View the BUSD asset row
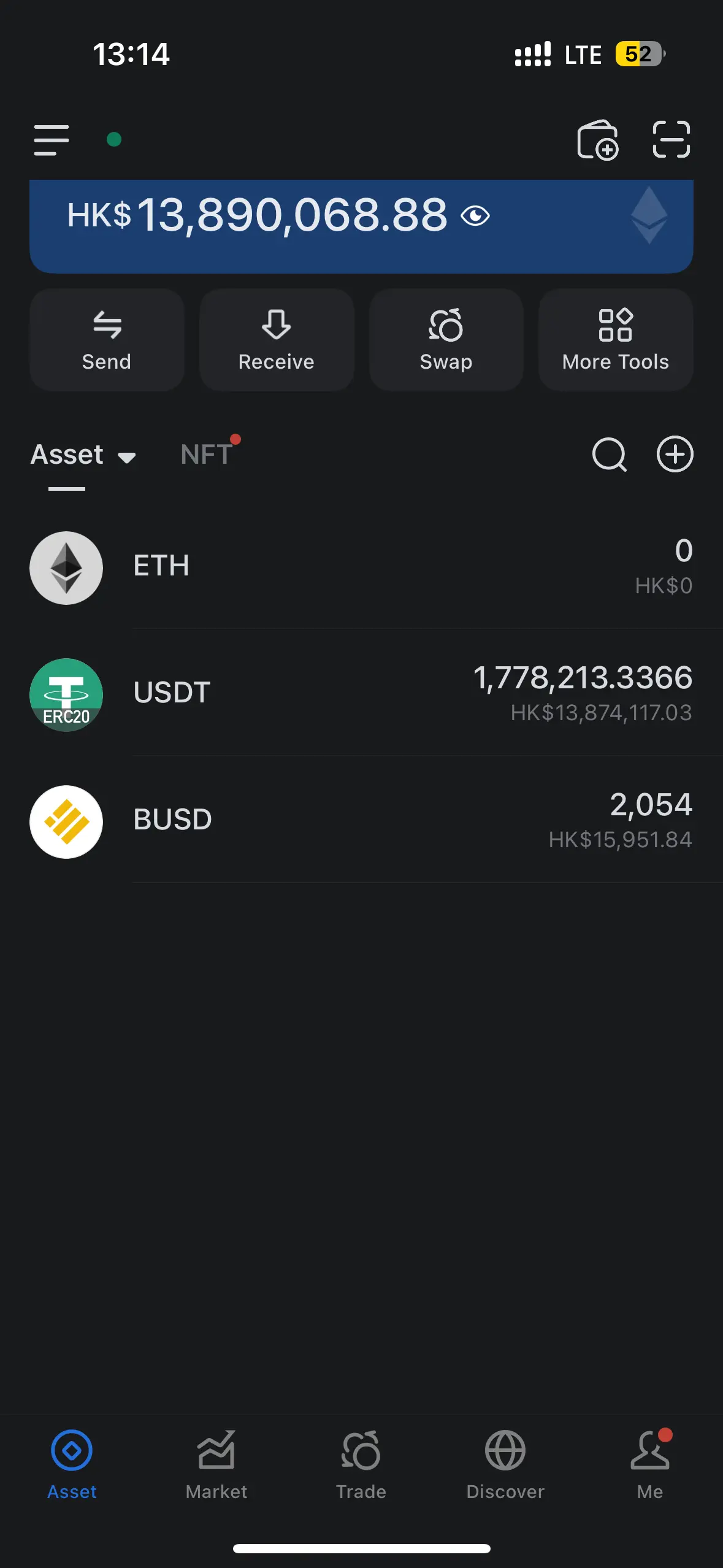 [x=361, y=821]
